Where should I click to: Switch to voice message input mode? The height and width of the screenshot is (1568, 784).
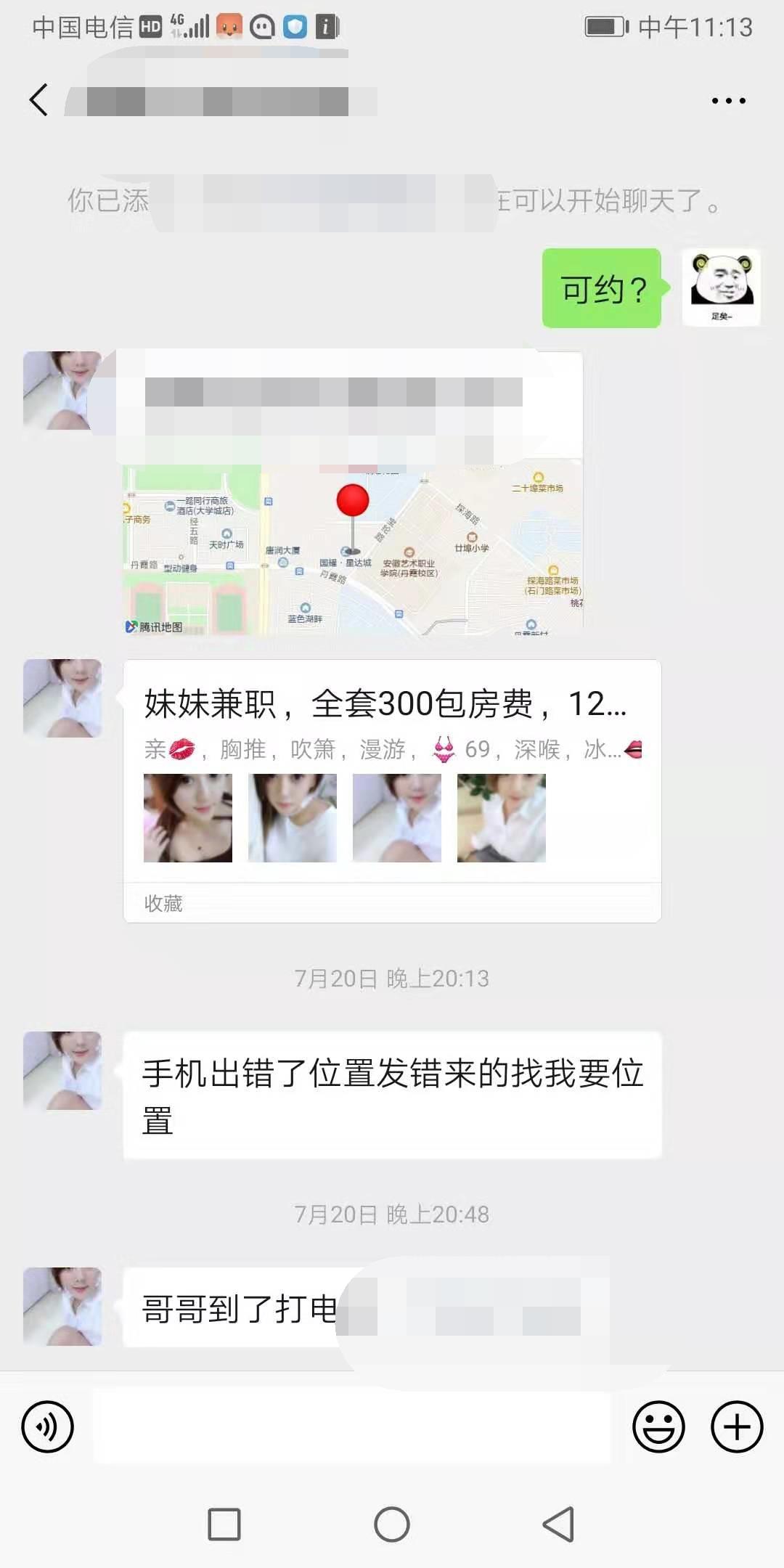click(46, 1425)
